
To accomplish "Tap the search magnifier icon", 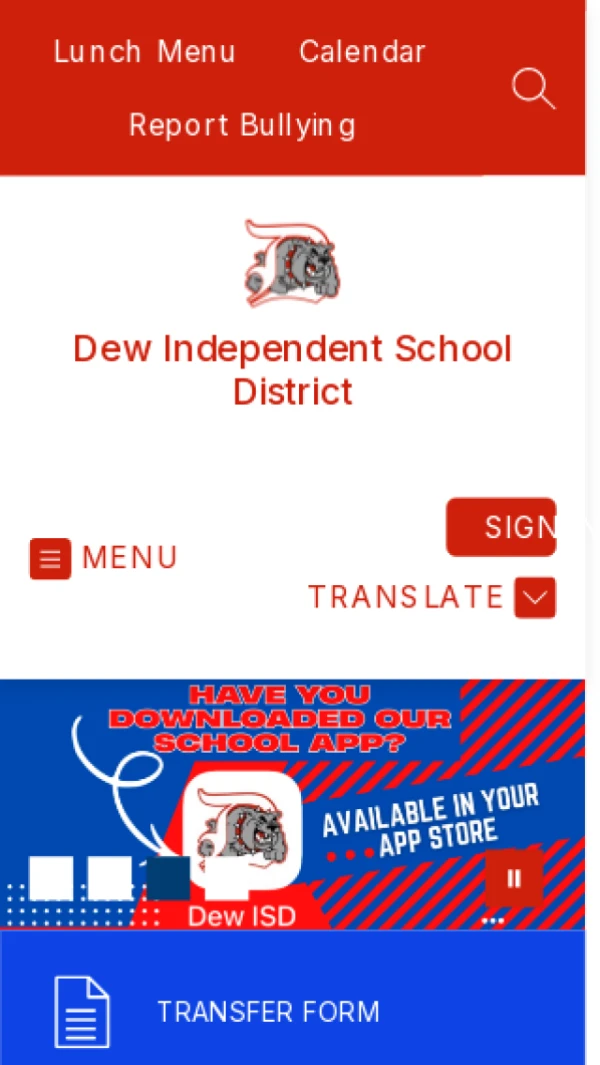I will (532, 89).
